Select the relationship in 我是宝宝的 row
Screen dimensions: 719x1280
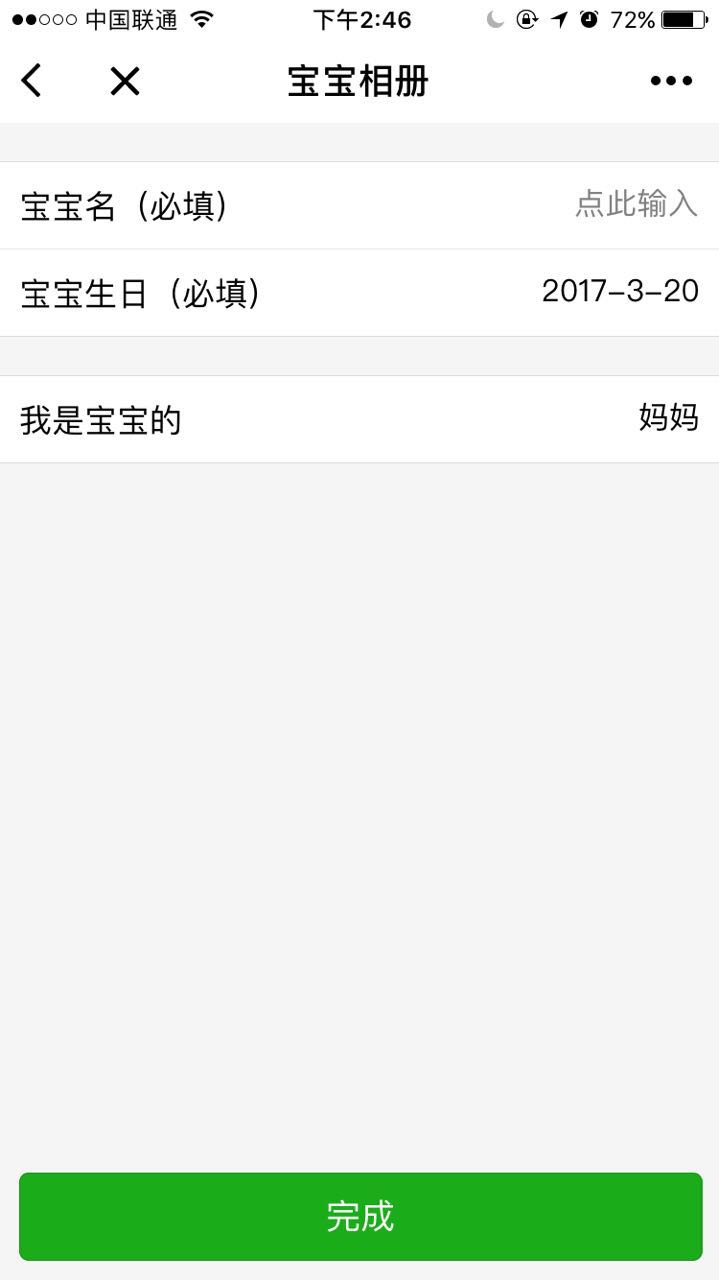[667, 419]
